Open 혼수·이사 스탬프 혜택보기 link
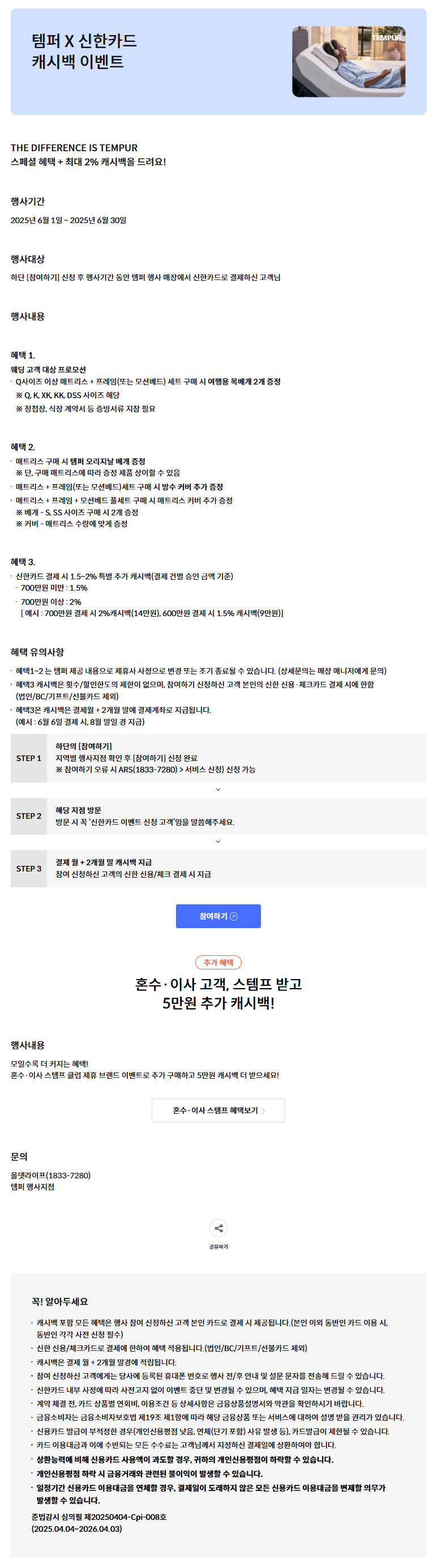This screenshot has height=1568, width=438. pos(218,1110)
